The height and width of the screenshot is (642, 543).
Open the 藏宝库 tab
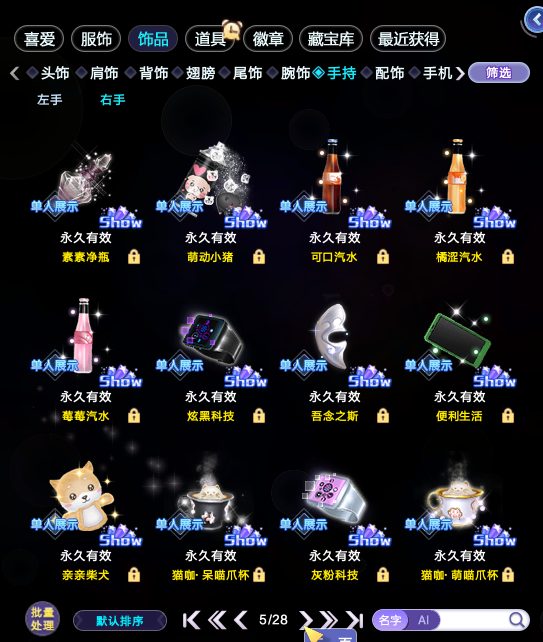pyautogui.click(x=331, y=39)
